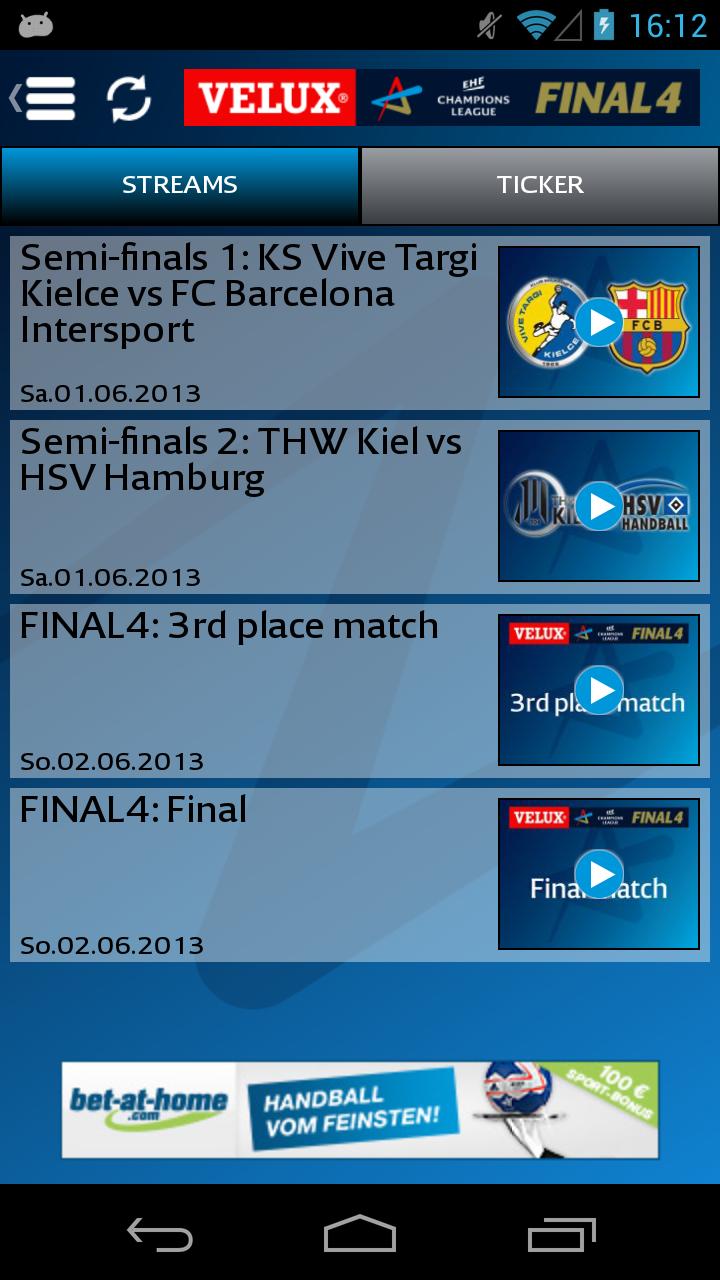Play the 3rd place match video
This screenshot has height=1280, width=720.
tap(599, 690)
